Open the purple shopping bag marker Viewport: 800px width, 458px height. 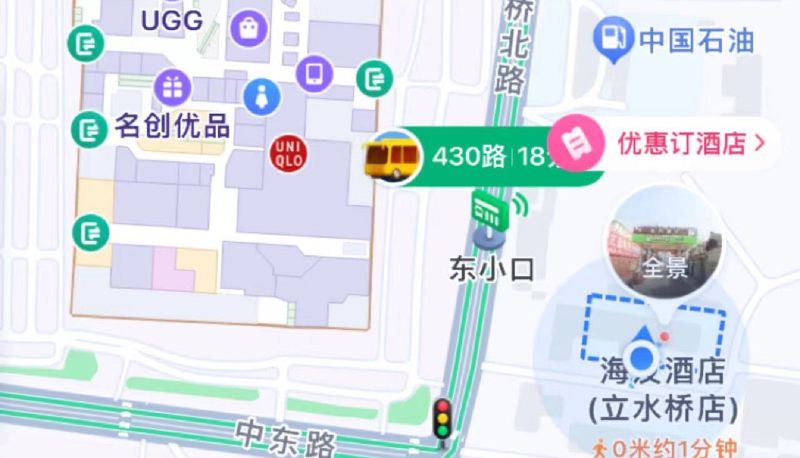249,29
